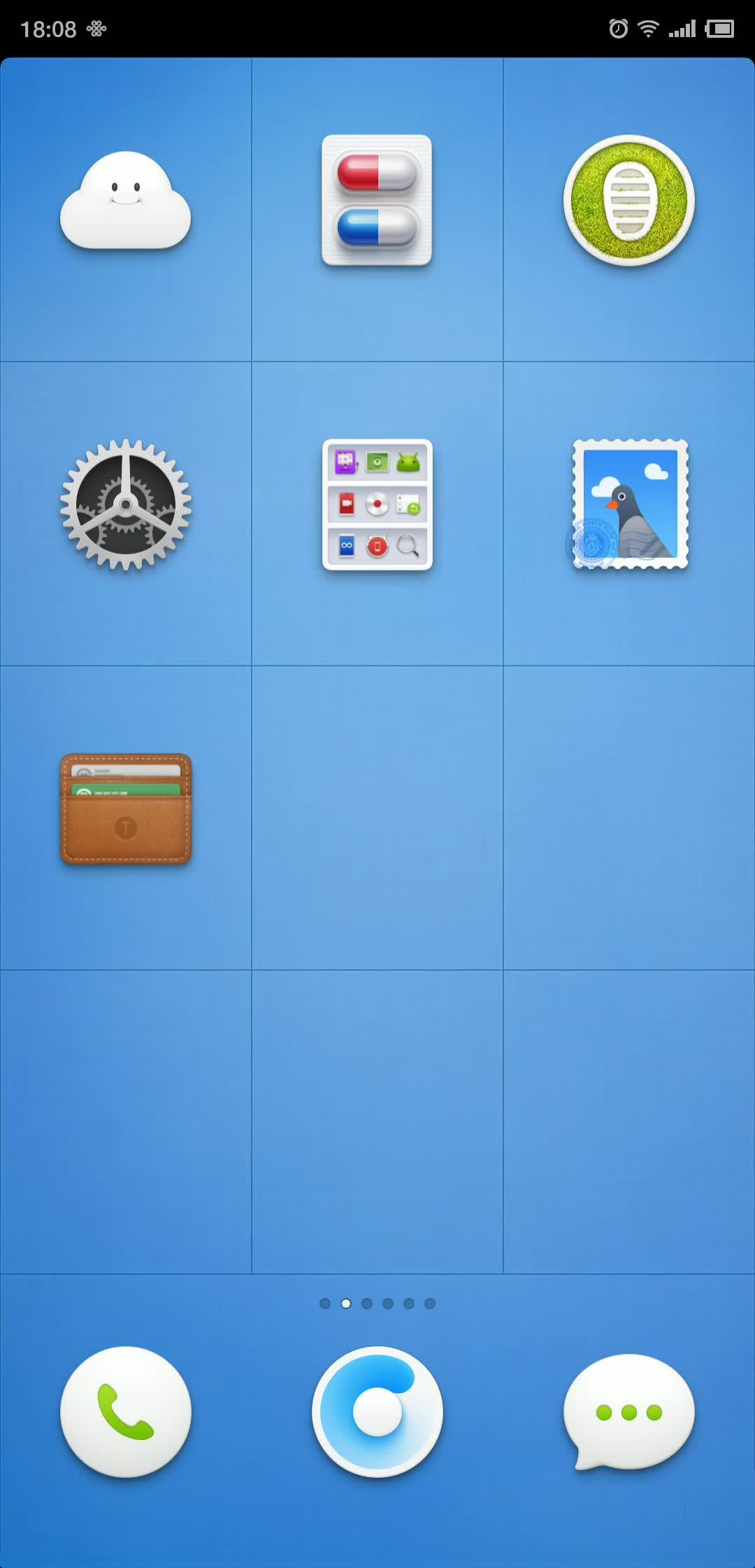Open the tools app folder

pyautogui.click(x=377, y=504)
